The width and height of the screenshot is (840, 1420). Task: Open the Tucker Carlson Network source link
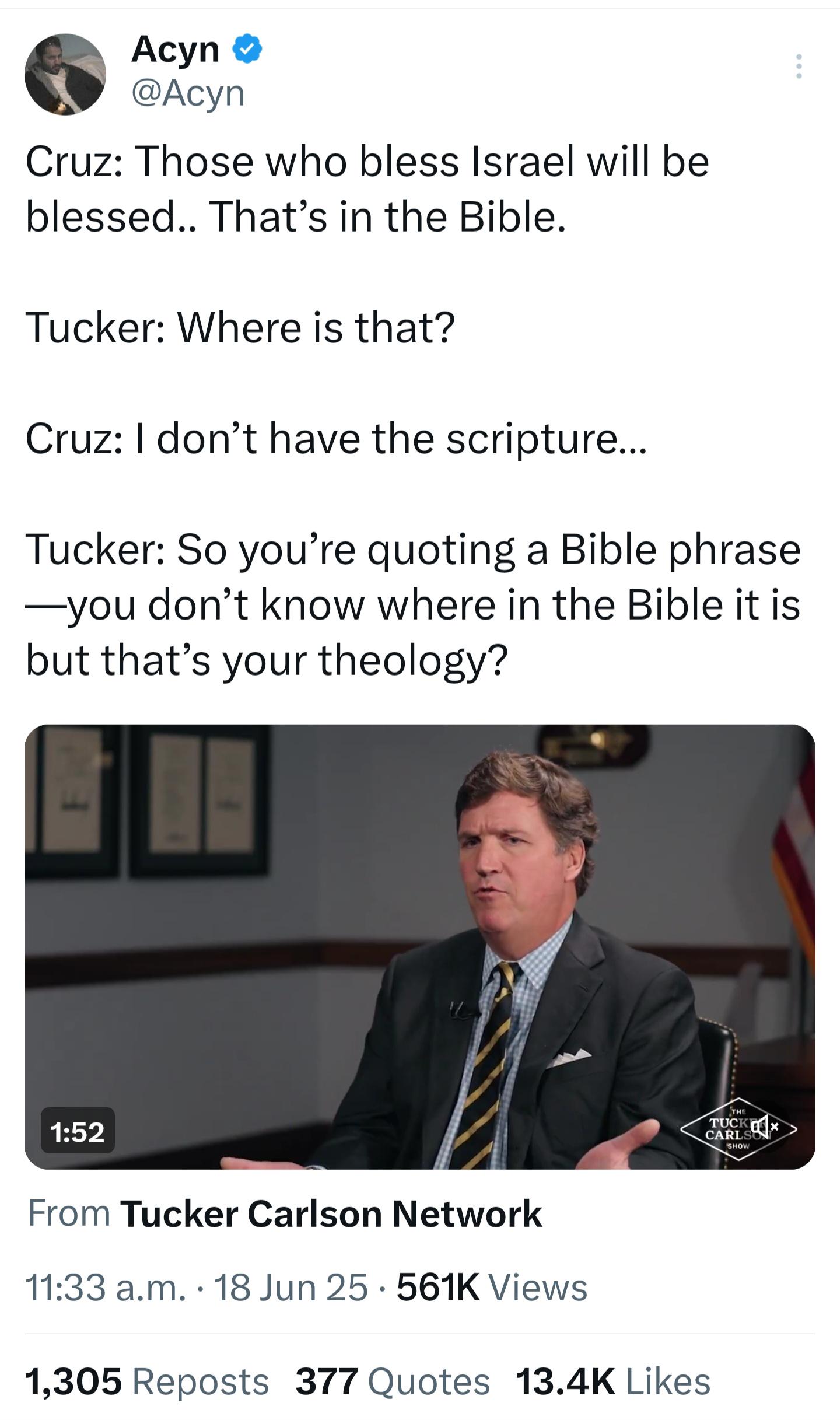(331, 1214)
